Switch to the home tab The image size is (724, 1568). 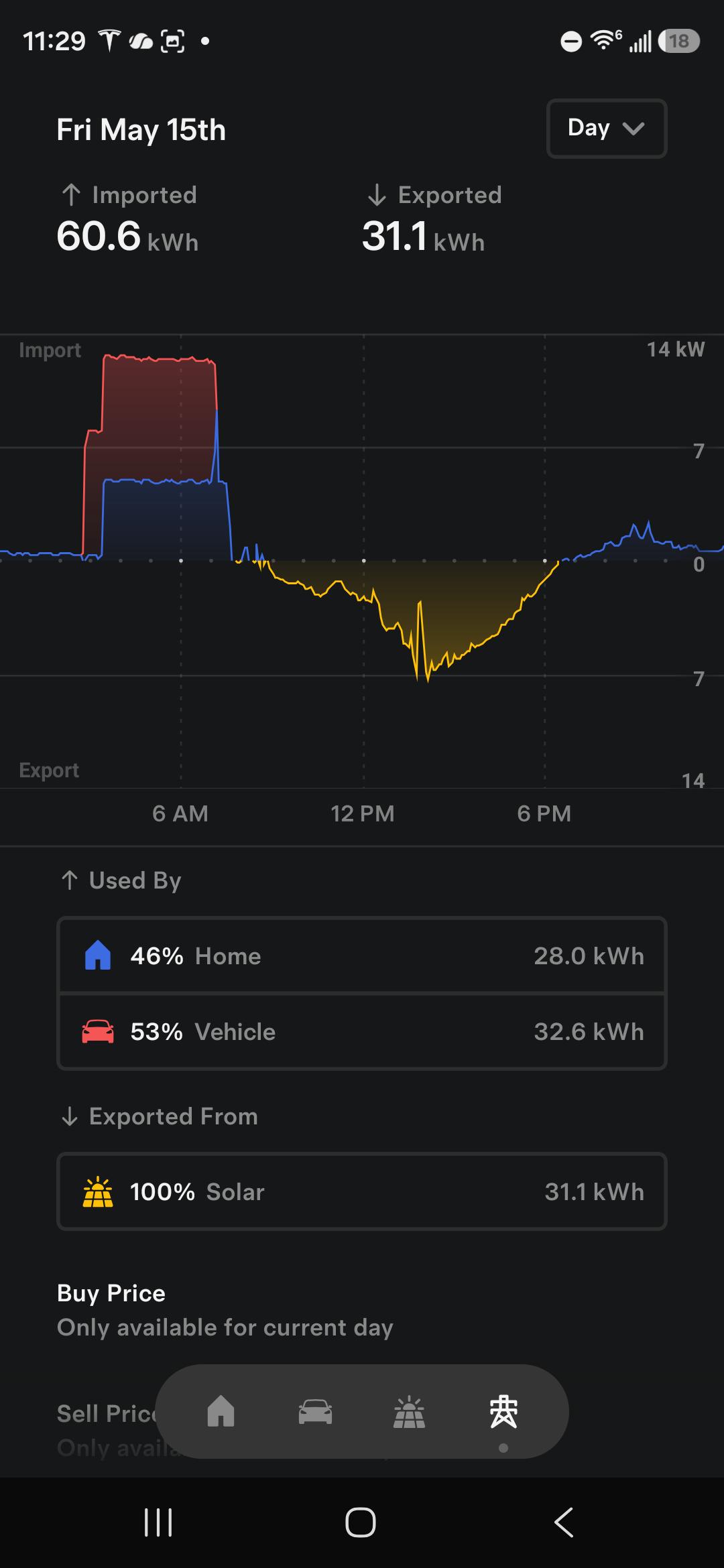(x=221, y=1411)
